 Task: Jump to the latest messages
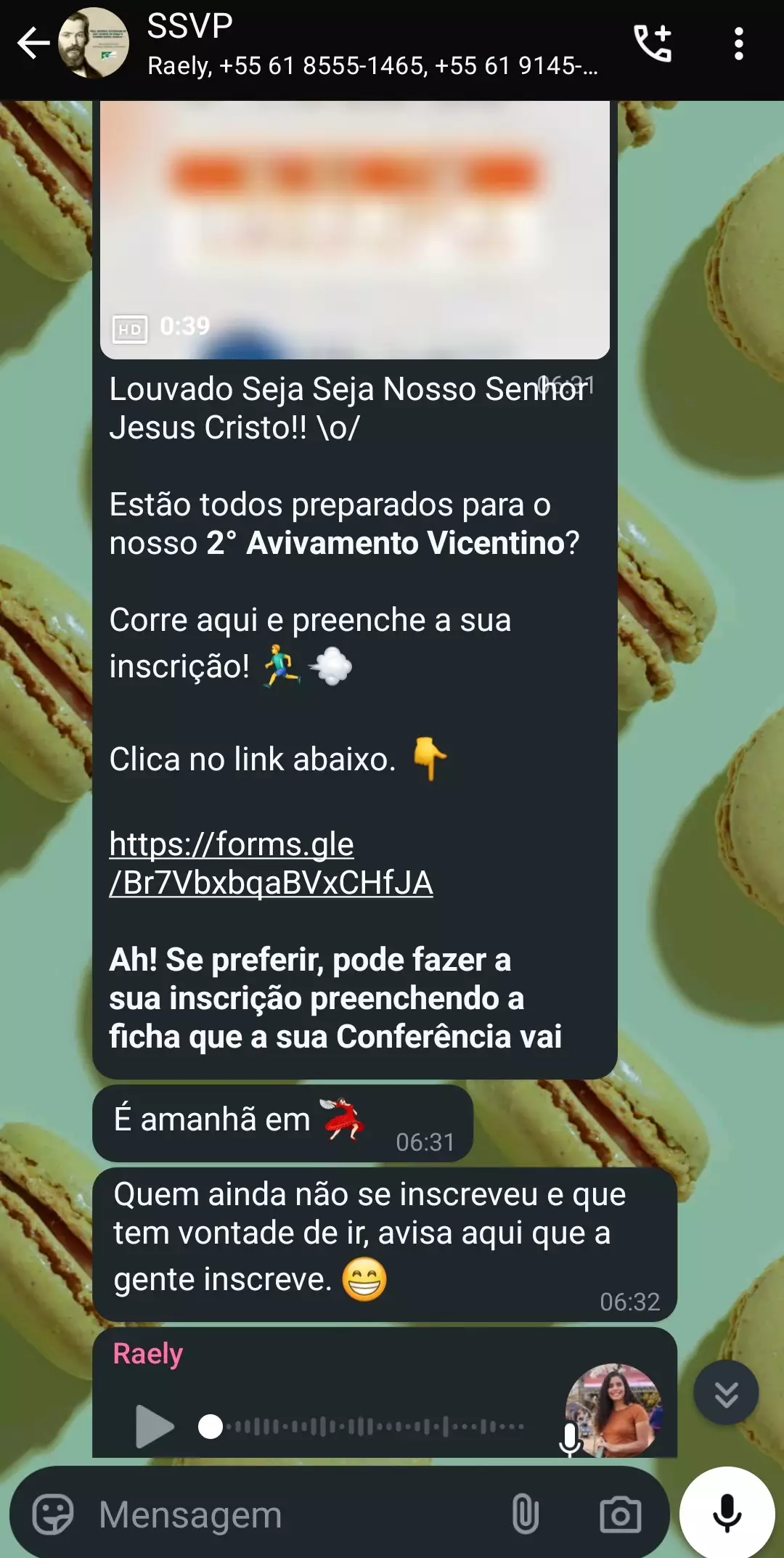[725, 1393]
